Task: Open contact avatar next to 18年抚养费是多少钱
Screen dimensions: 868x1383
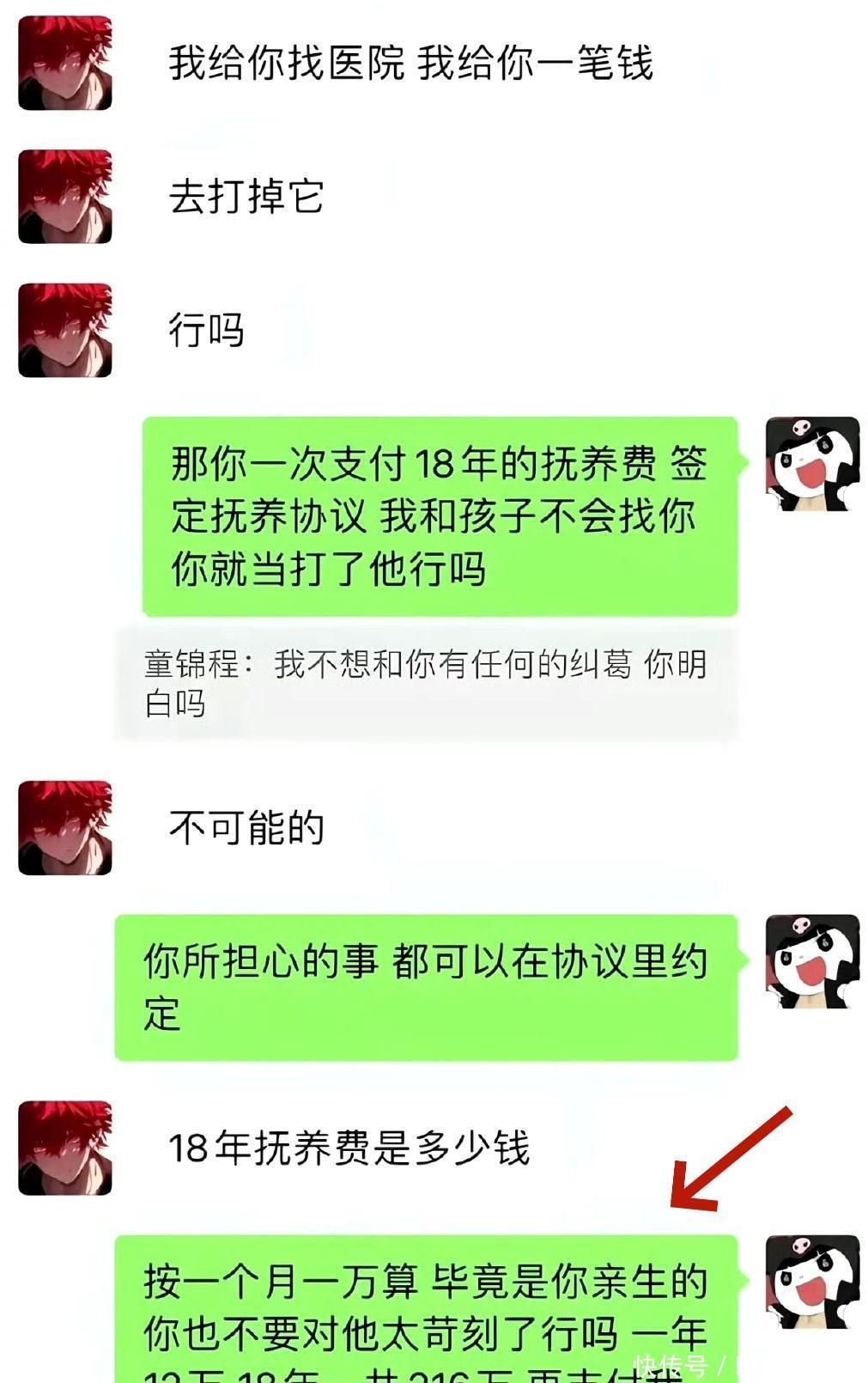Action: point(65,1148)
